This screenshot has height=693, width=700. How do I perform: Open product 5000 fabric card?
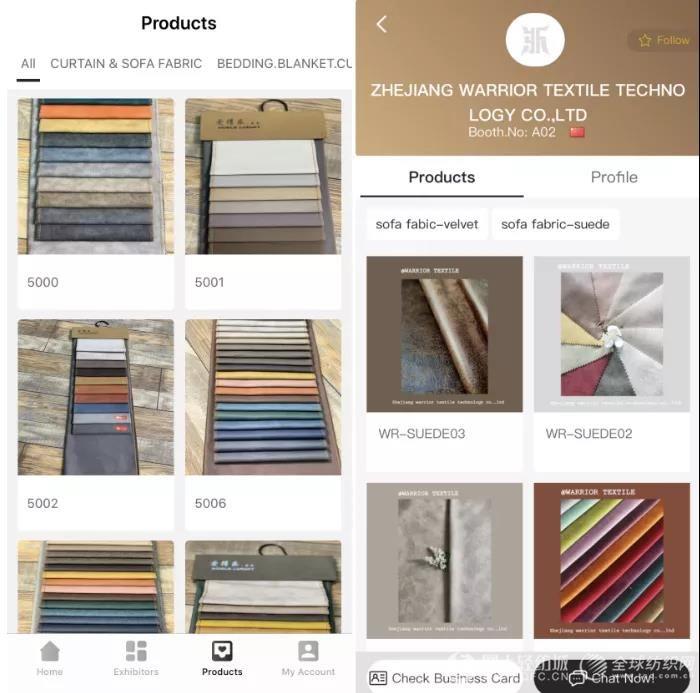(x=95, y=200)
